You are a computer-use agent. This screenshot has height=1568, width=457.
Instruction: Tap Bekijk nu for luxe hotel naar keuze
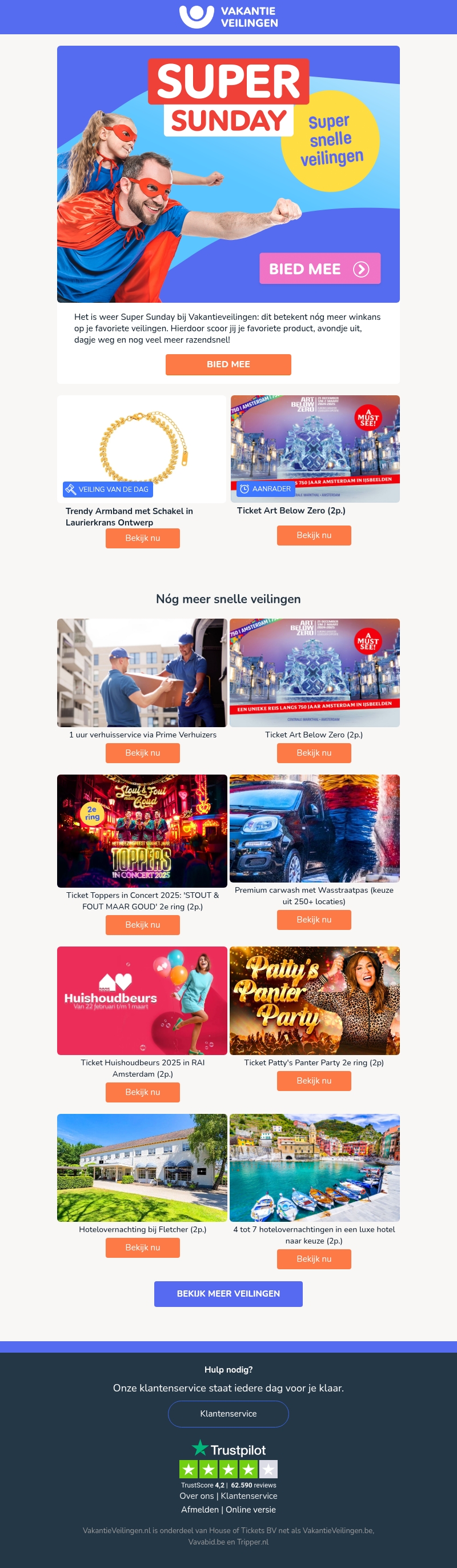click(314, 1259)
